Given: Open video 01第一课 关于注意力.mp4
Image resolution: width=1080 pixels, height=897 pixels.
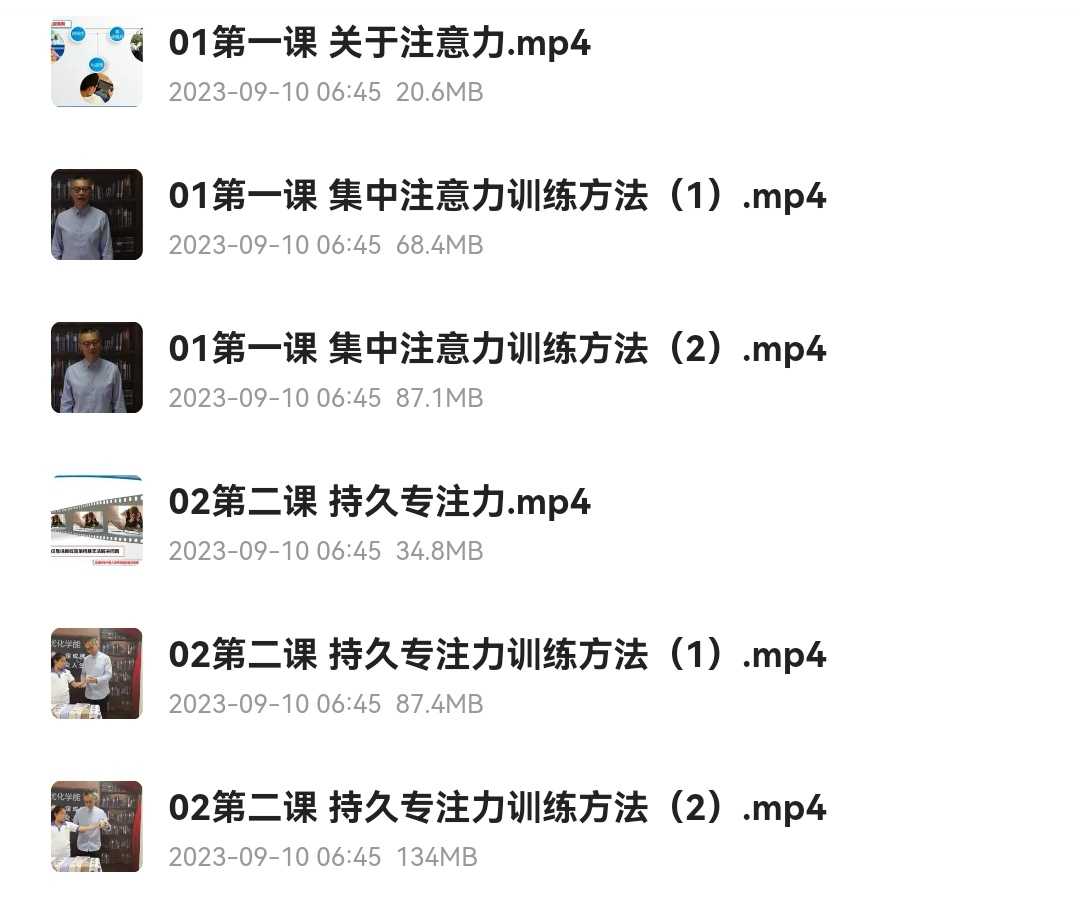Looking at the screenshot, I should tap(380, 44).
